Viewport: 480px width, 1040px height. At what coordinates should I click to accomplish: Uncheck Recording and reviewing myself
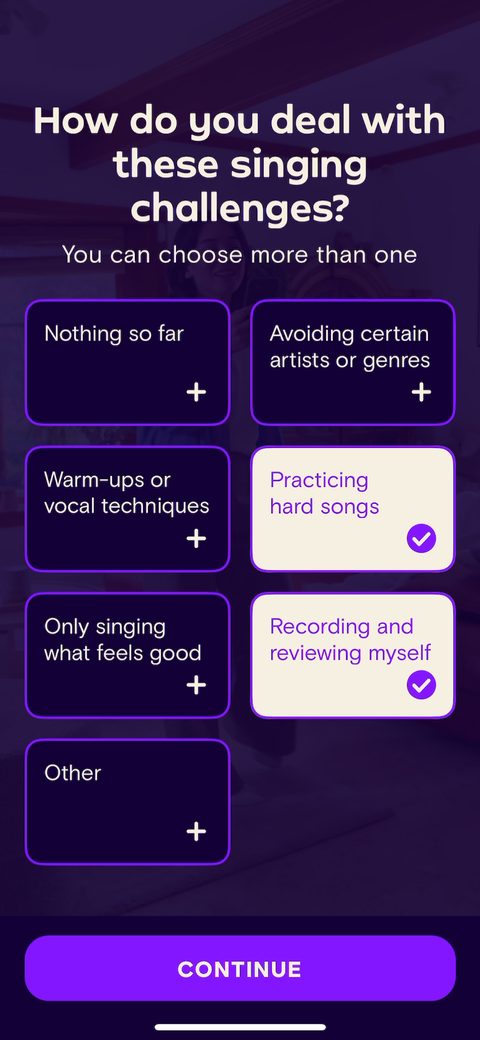[x=353, y=655]
